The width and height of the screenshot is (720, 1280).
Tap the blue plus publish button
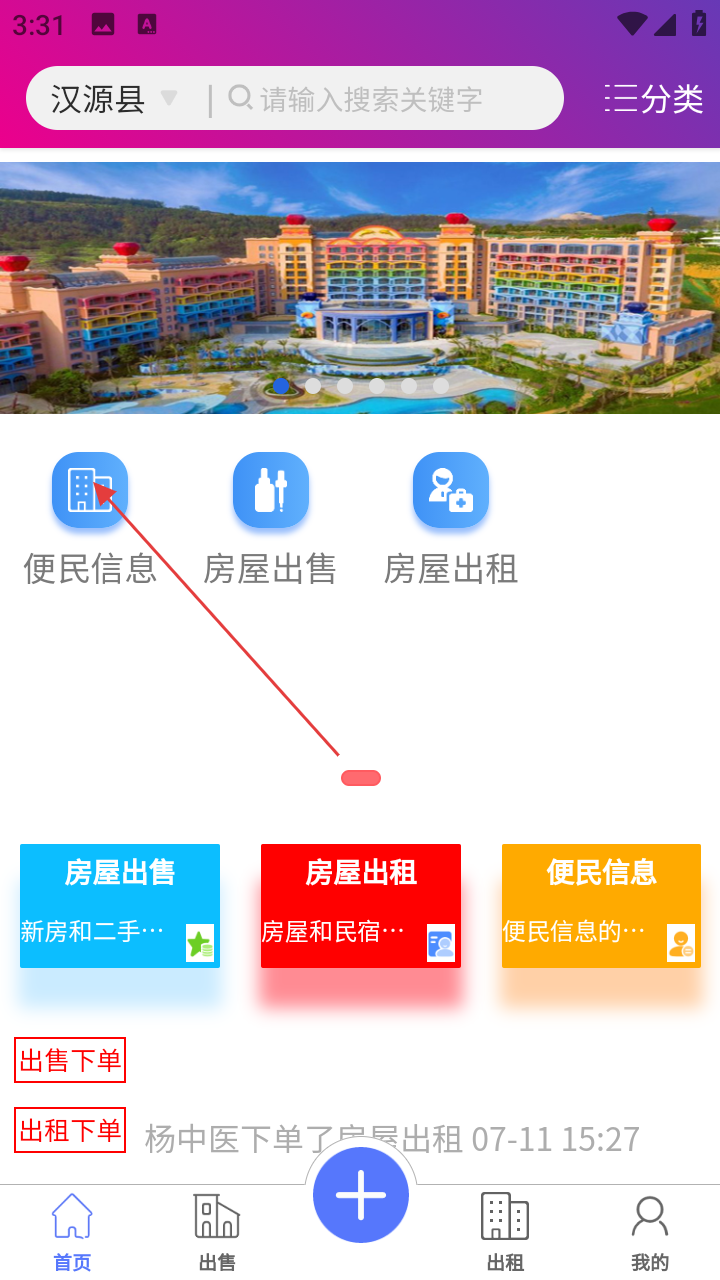(x=361, y=1195)
